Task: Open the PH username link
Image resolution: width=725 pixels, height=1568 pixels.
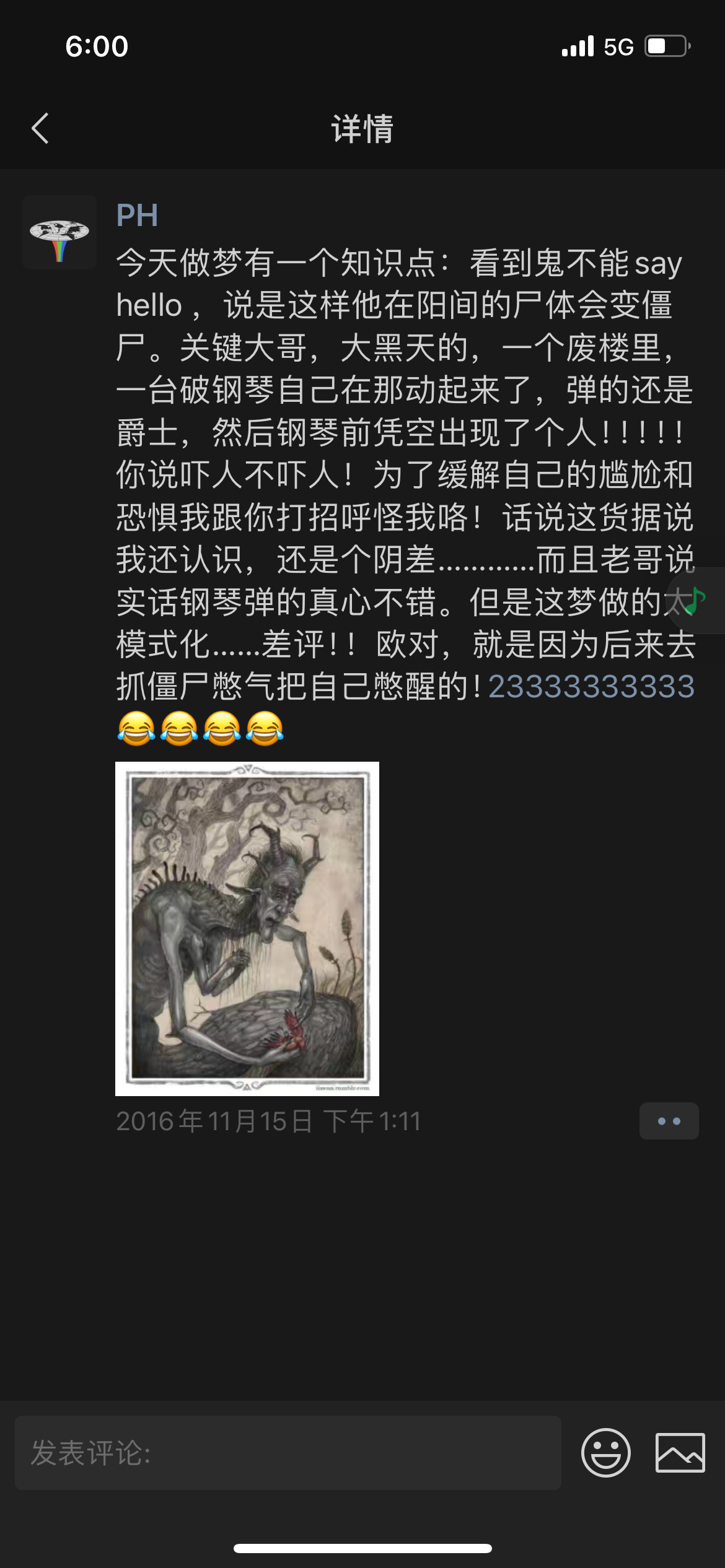Action: [137, 216]
